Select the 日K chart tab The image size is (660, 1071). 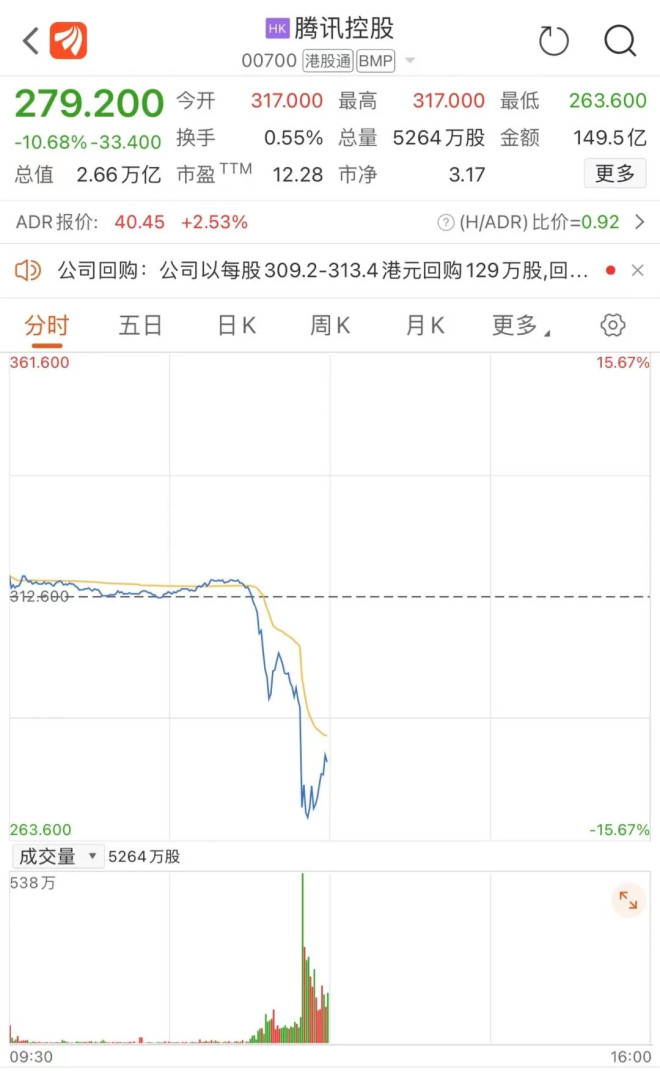(x=237, y=325)
